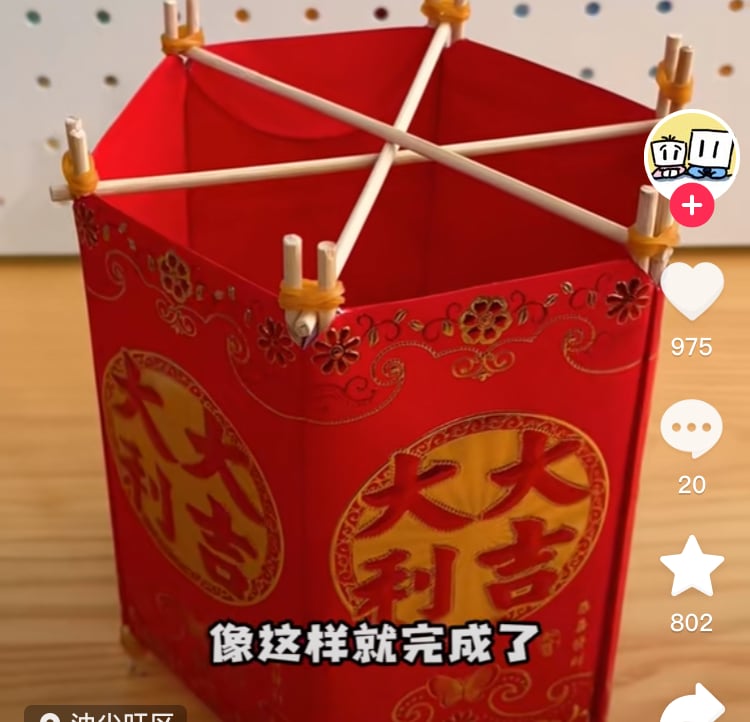Save the video to favorites with the star
The image size is (750, 722).
(692, 566)
